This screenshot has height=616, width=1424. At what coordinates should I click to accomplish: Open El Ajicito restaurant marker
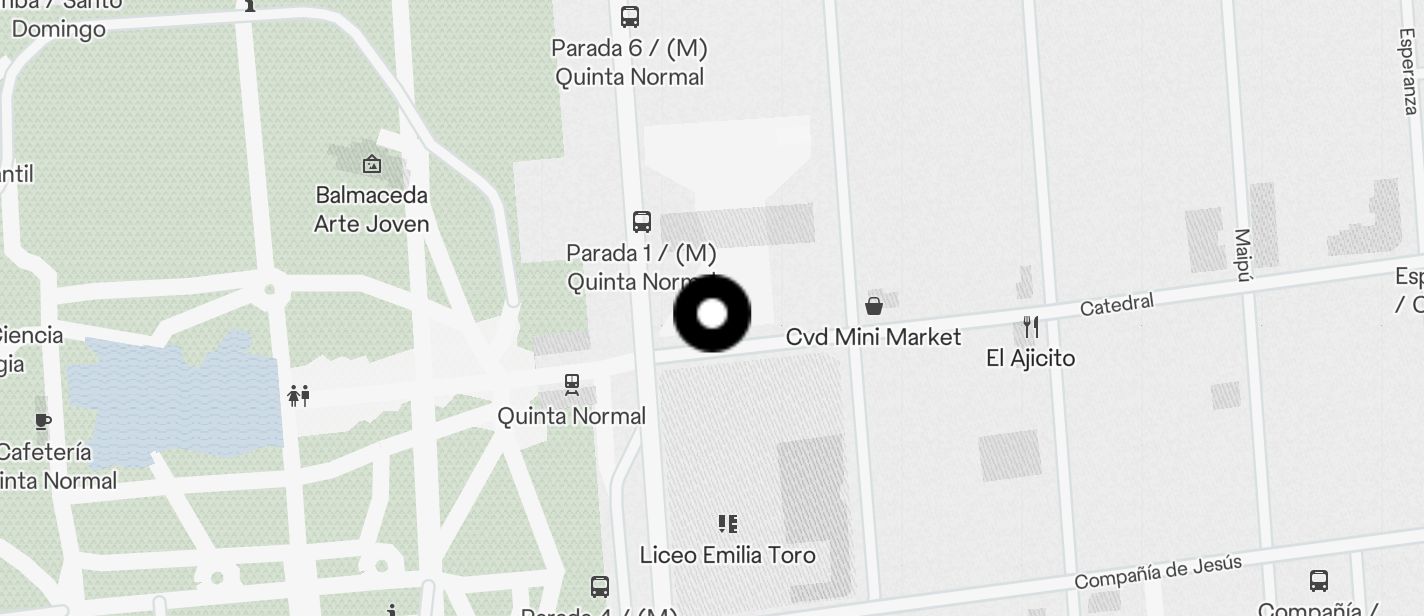click(x=1031, y=327)
